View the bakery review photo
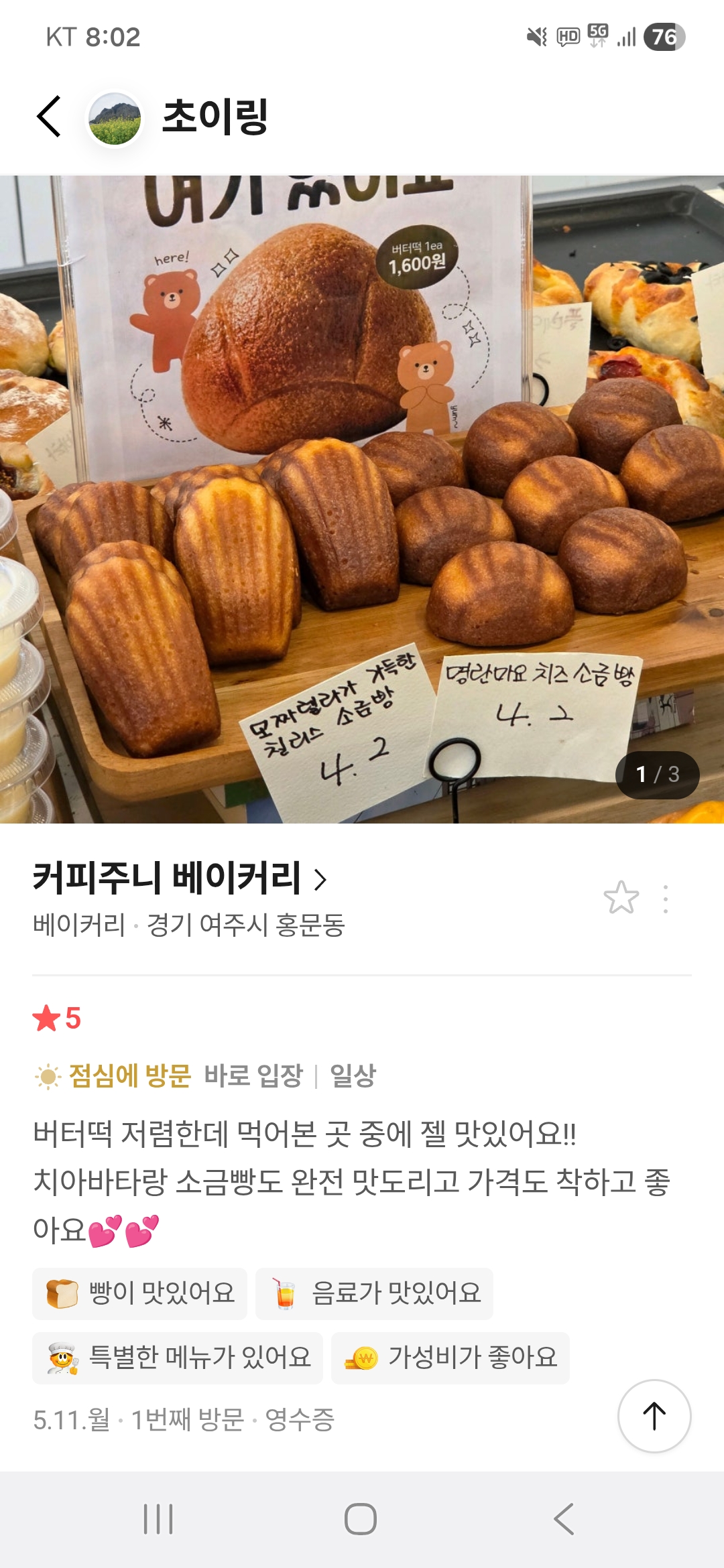Image resolution: width=724 pixels, height=1568 pixels. coord(362,499)
